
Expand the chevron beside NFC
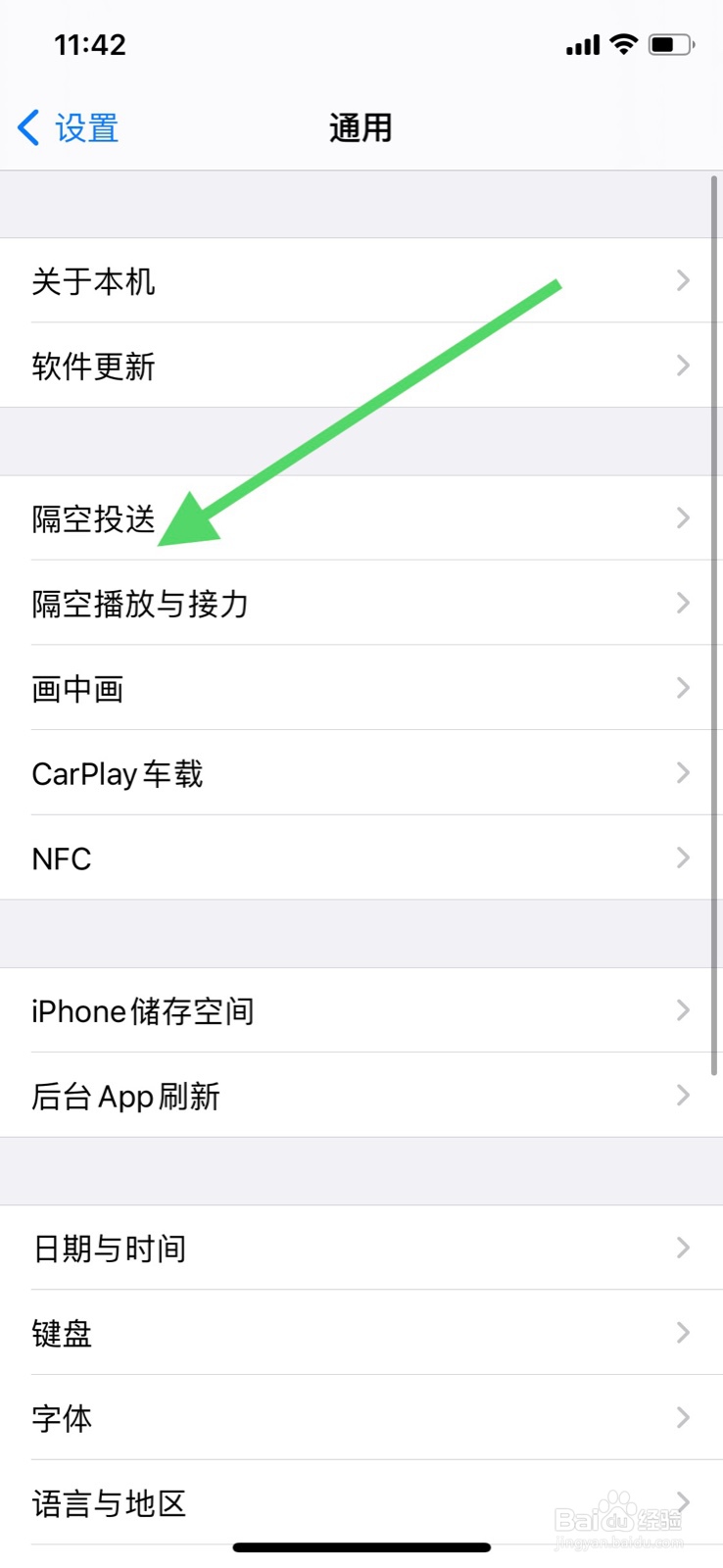click(x=683, y=857)
